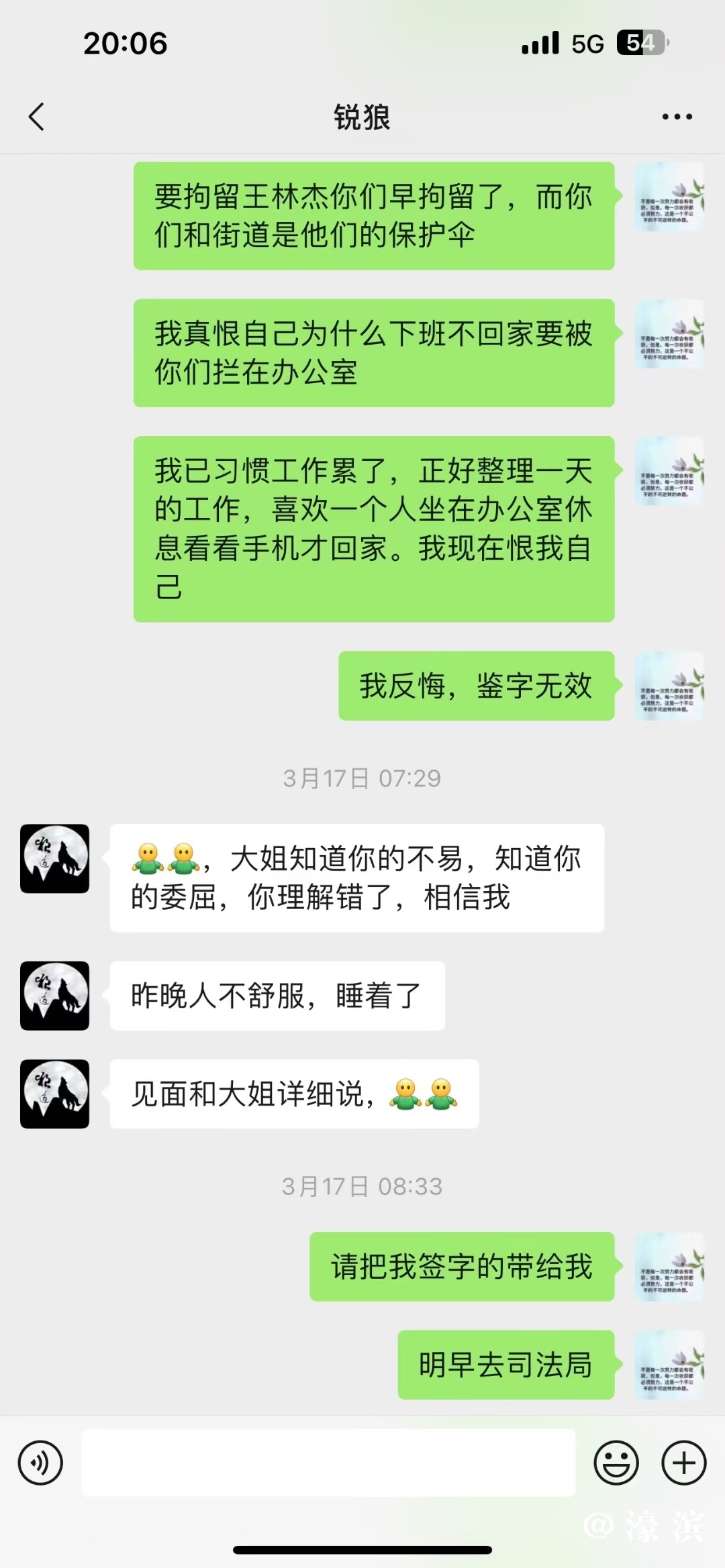Open the plus attachment menu
This screenshot has width=725, height=1568.
tap(684, 1463)
